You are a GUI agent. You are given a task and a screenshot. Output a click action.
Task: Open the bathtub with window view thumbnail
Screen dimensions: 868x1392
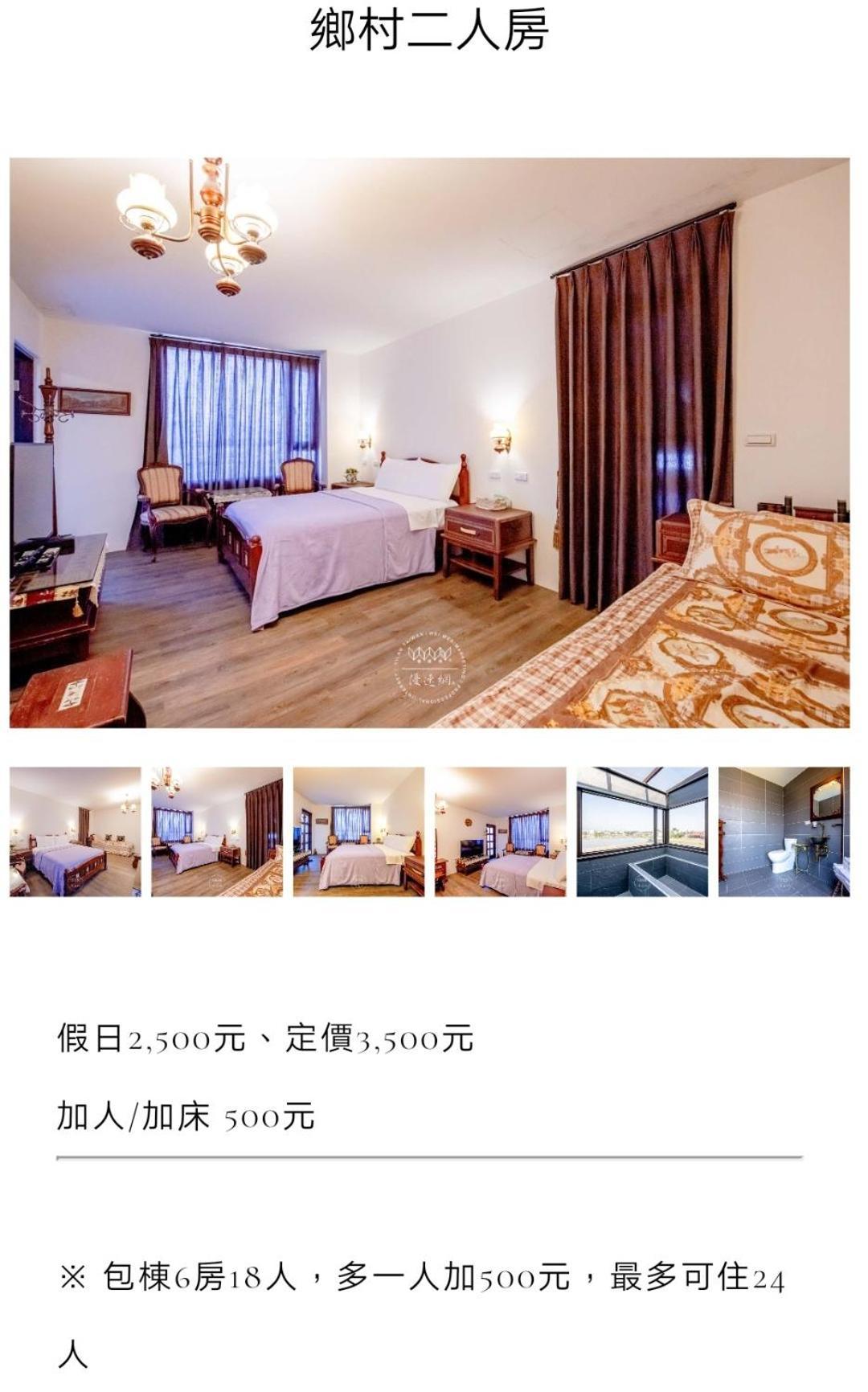point(642,832)
